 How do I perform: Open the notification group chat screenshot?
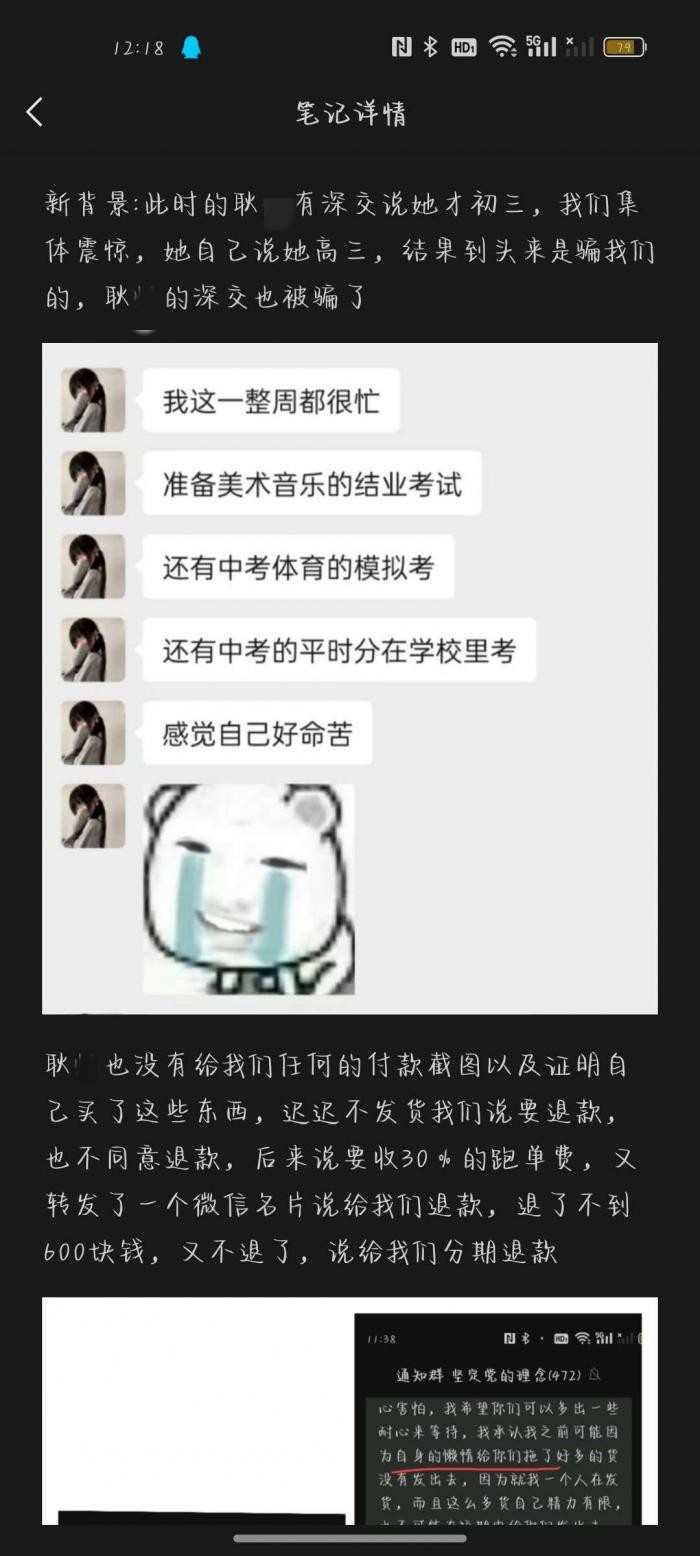click(497, 1418)
